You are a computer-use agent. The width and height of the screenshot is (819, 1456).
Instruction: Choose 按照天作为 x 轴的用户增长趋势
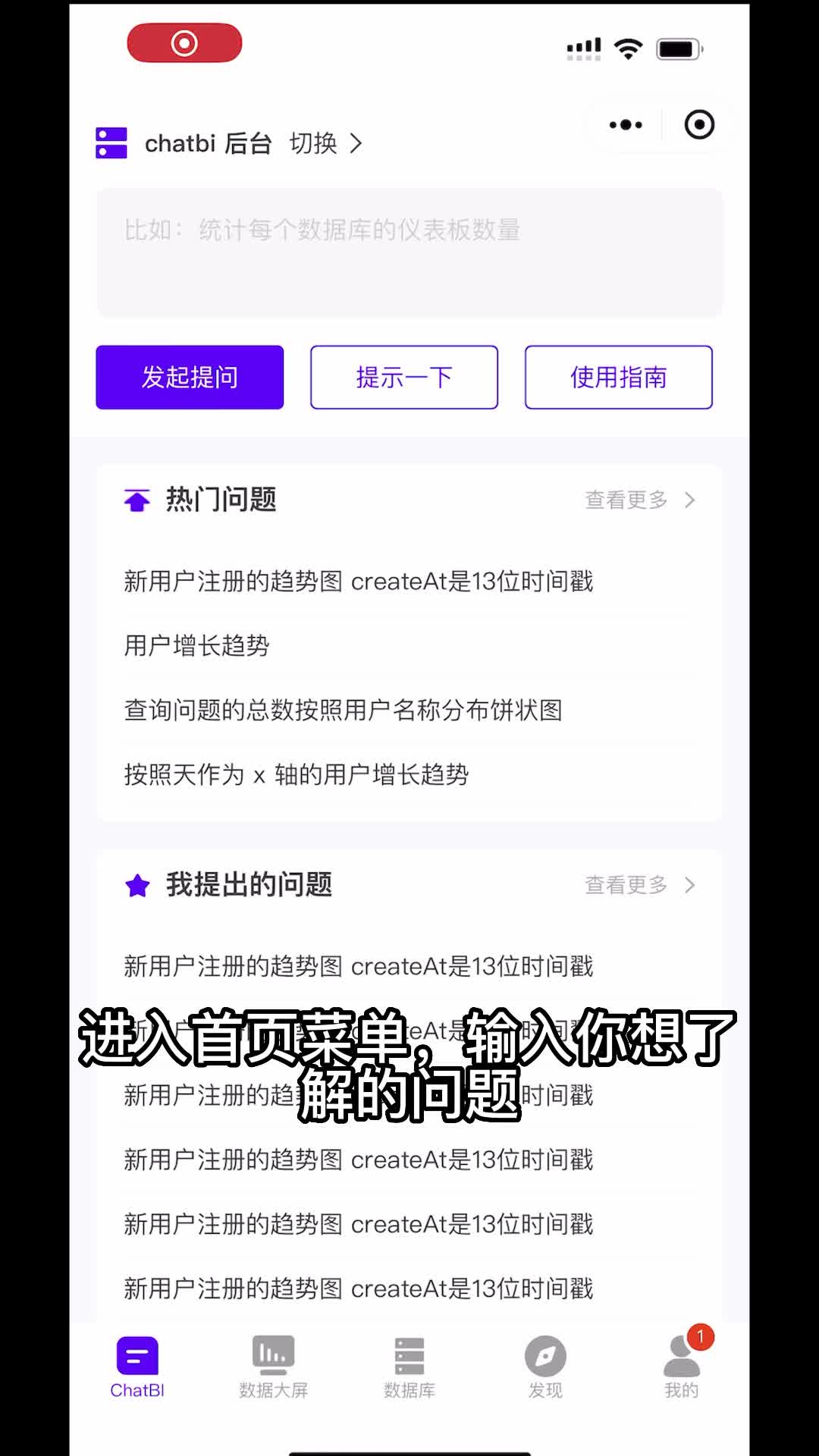(x=297, y=775)
